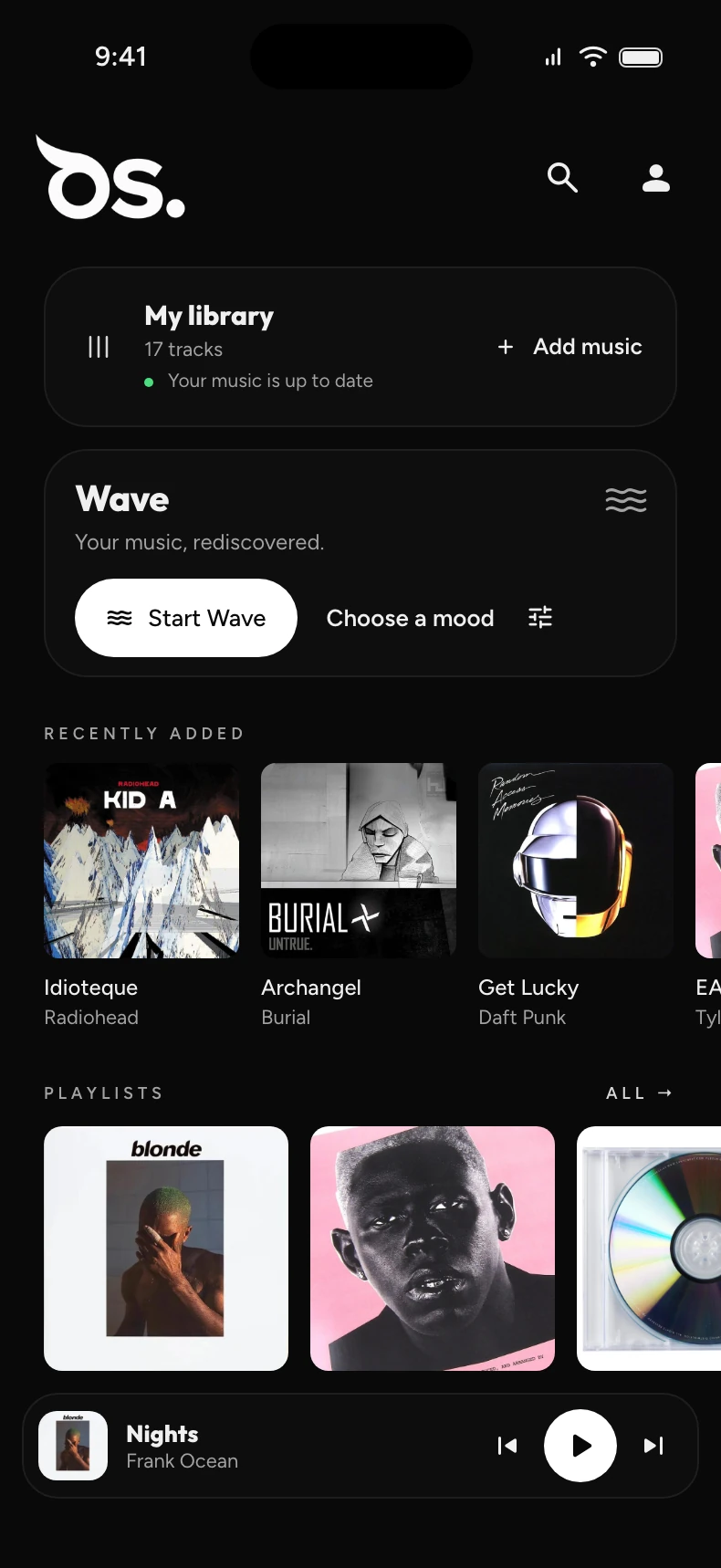Viewport: 721px width, 1568px height.
Task: View all playlists
Action: (x=639, y=1092)
